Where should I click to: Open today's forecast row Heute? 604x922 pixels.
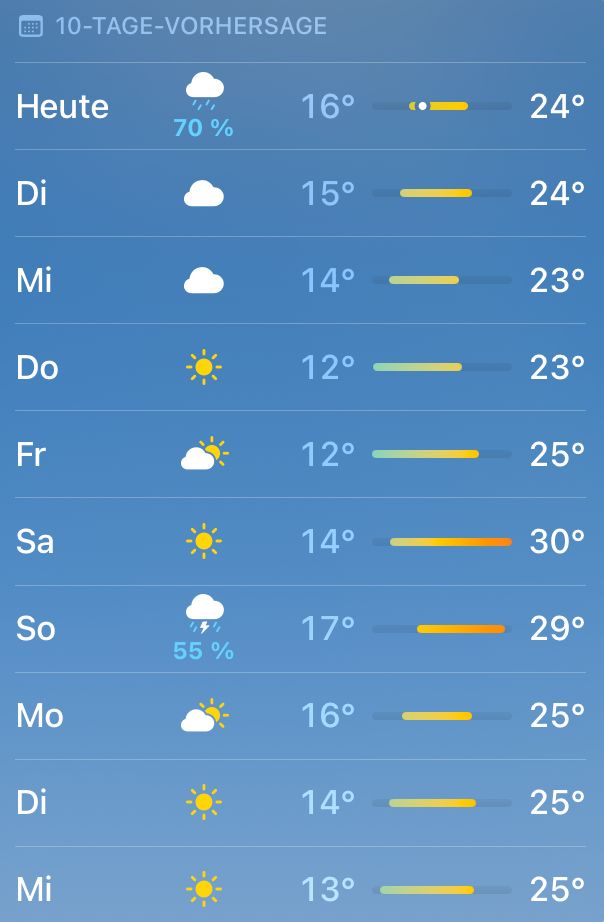pyautogui.click(x=300, y=106)
